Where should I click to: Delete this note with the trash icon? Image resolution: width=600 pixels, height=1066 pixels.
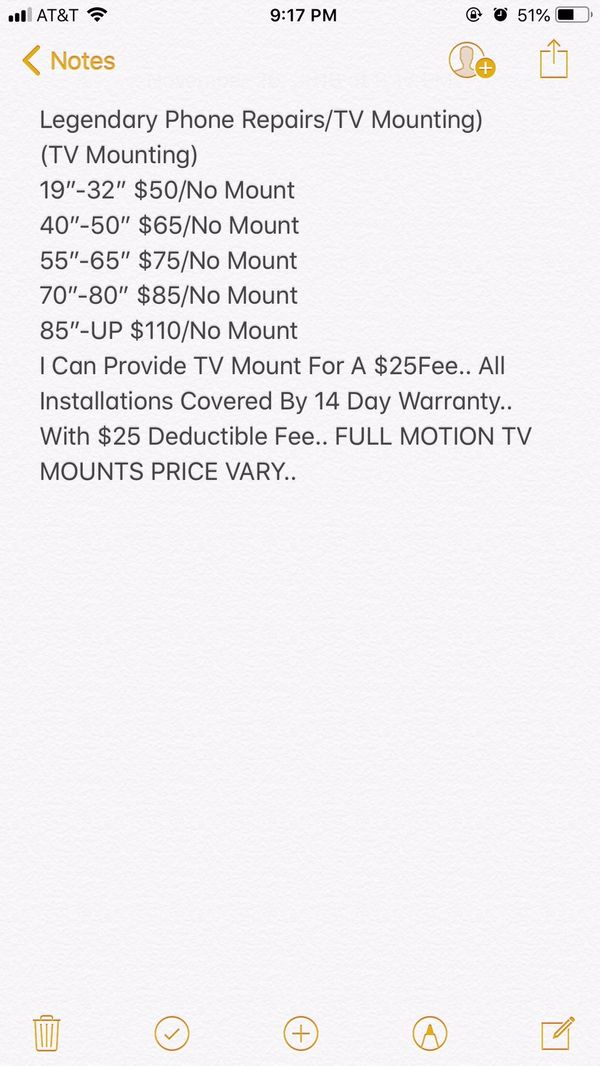(x=47, y=1033)
